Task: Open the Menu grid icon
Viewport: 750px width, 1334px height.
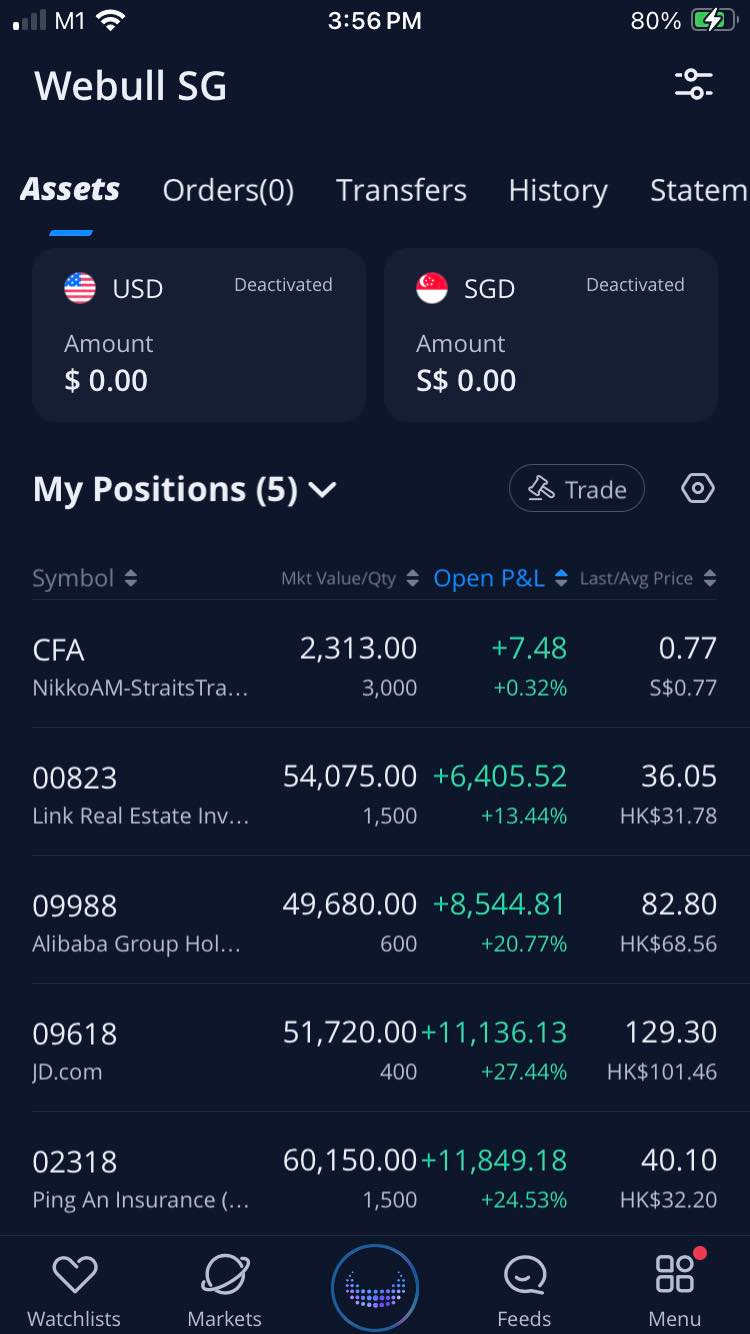Action: coord(674,1271)
